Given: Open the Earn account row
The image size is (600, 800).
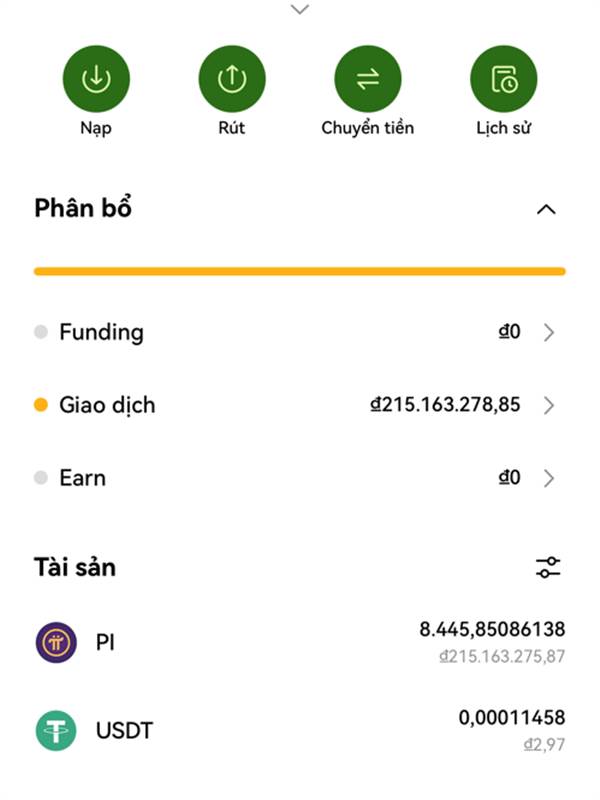Looking at the screenshot, I should (299, 478).
